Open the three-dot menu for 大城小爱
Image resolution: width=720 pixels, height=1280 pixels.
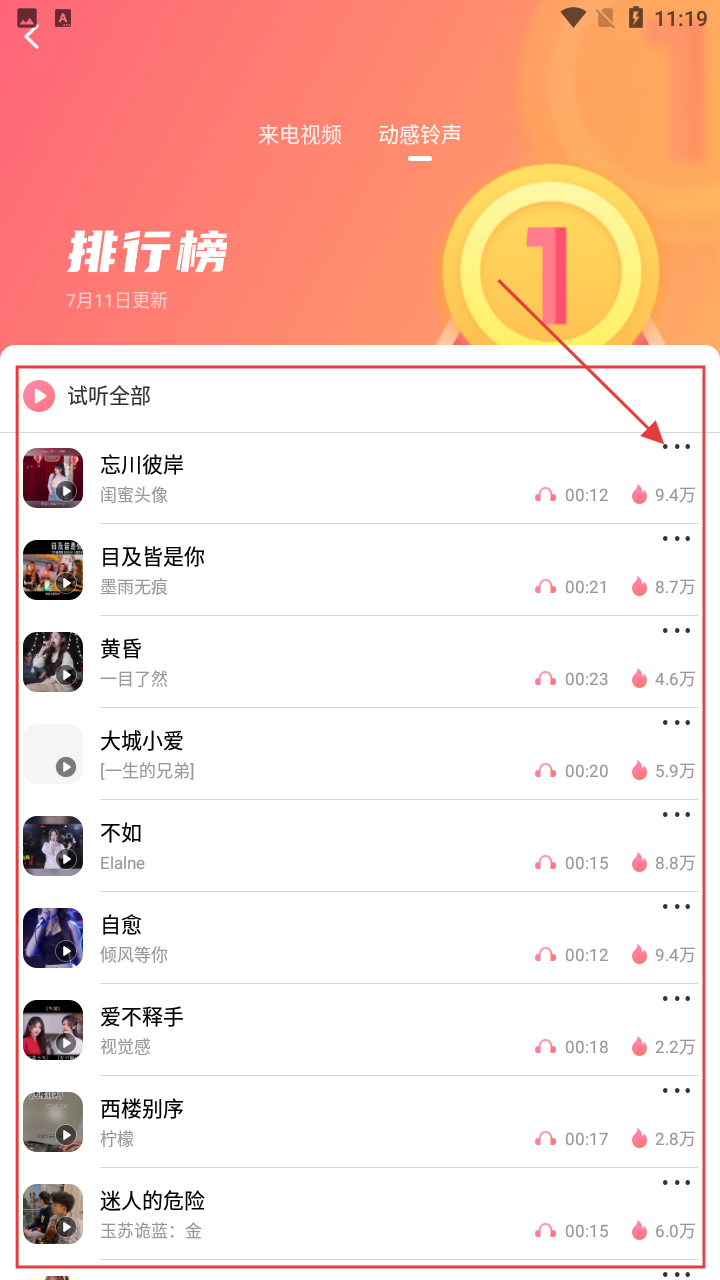(x=677, y=723)
